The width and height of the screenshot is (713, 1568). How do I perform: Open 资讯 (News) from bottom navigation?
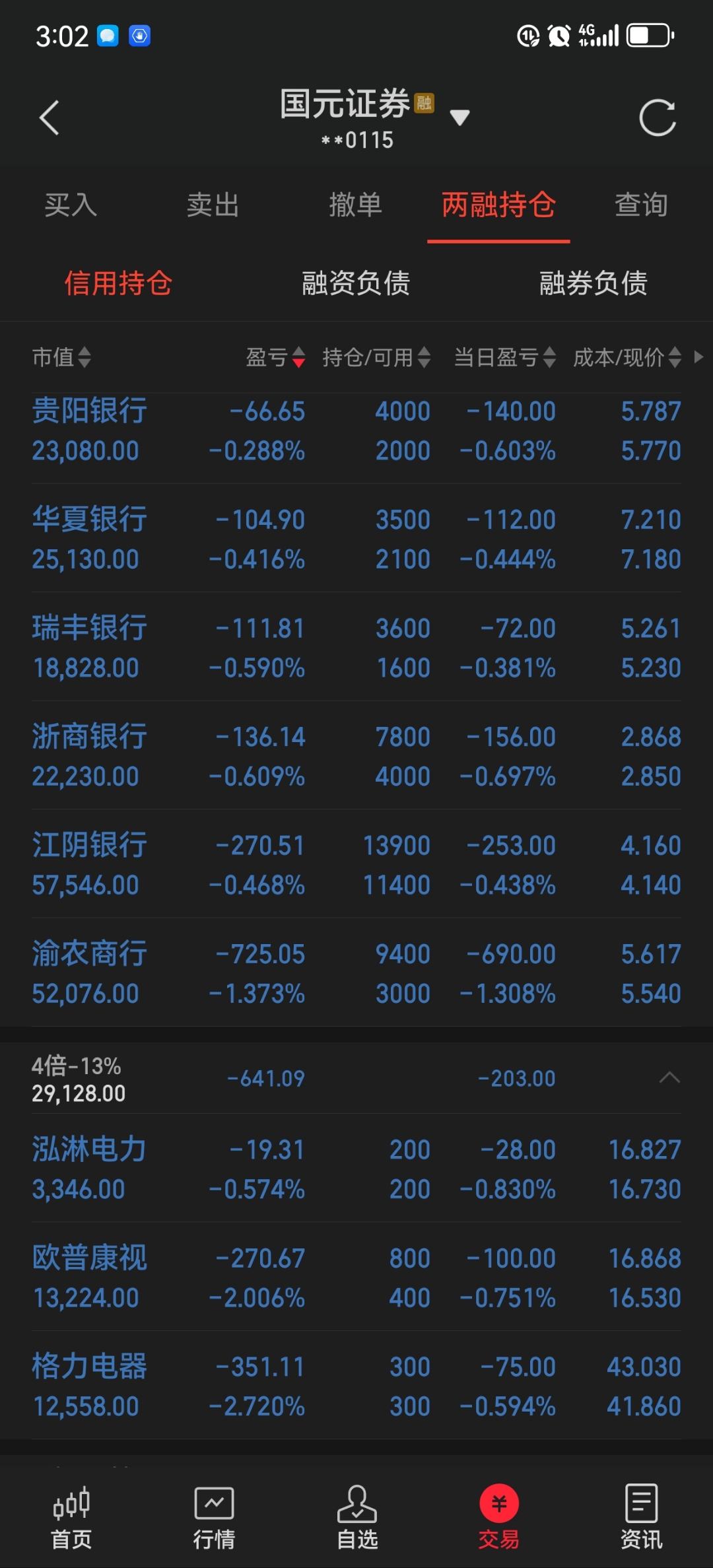[642, 1518]
